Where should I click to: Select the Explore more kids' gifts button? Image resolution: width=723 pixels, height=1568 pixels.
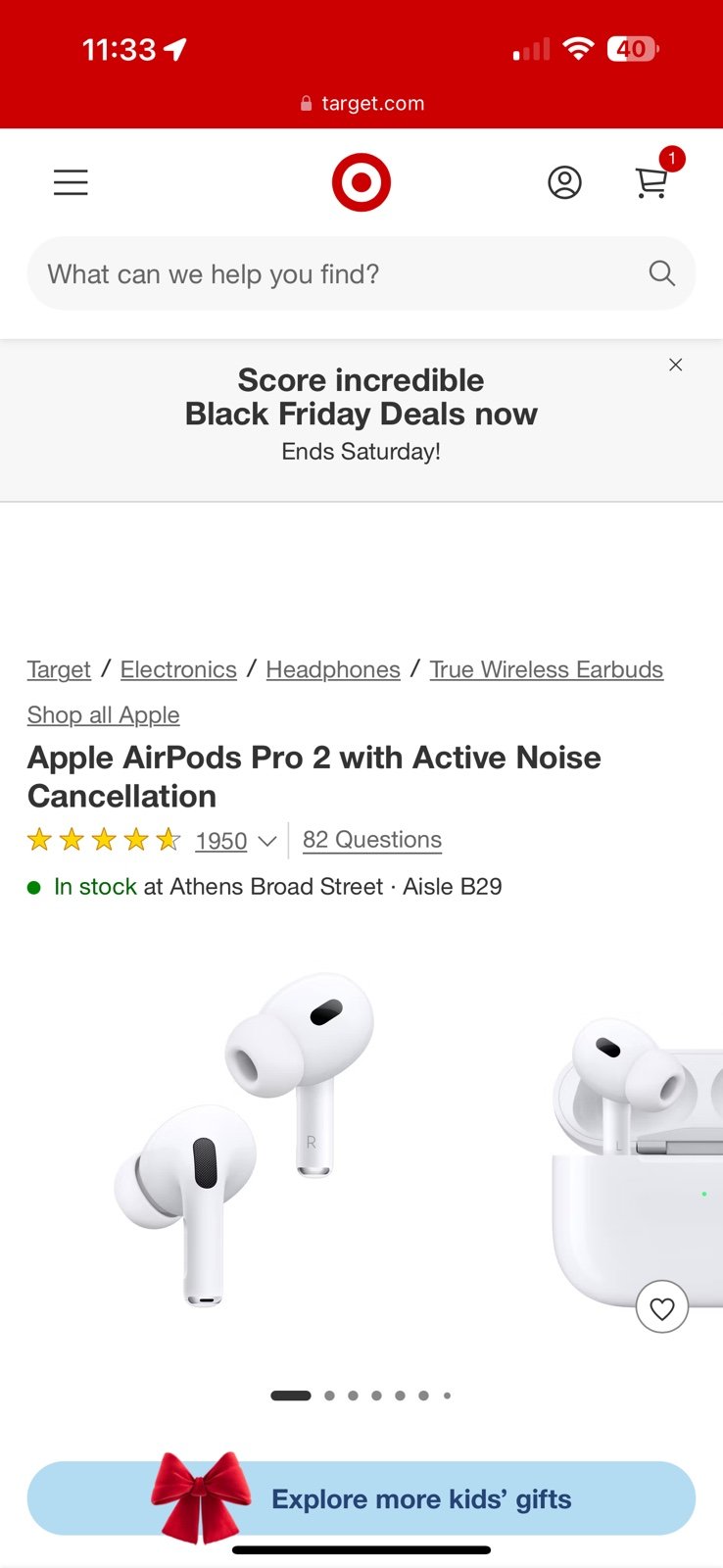point(361,1498)
